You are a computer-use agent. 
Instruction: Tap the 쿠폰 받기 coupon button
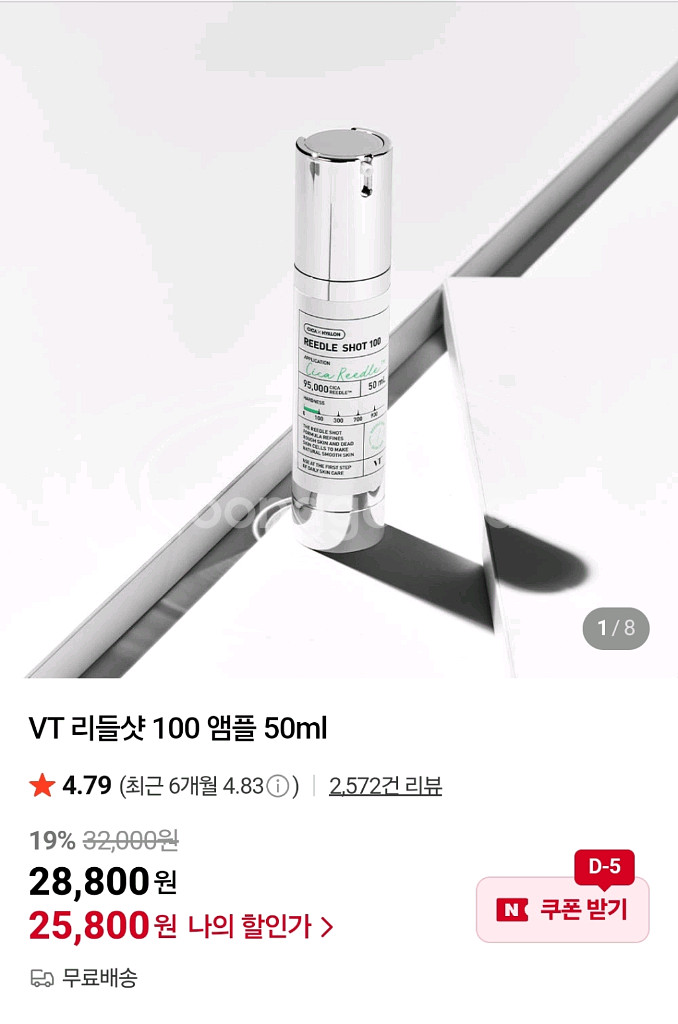coord(562,909)
